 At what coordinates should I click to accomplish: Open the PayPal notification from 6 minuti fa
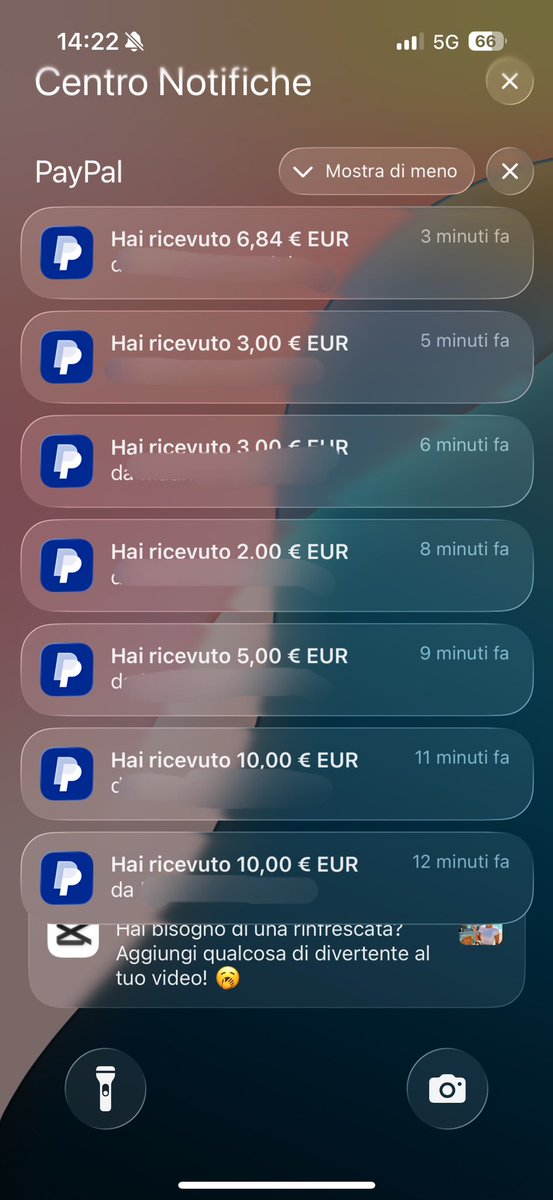click(276, 461)
